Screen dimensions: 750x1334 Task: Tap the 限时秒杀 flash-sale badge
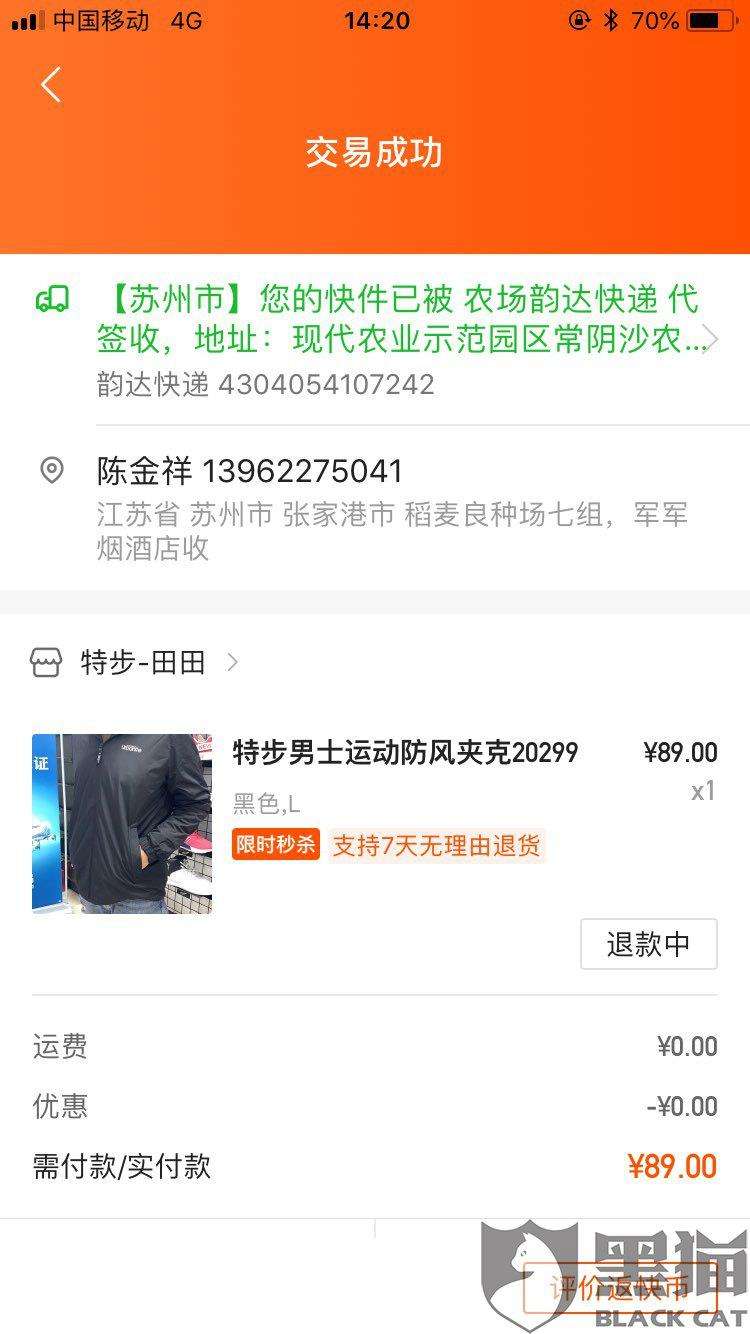[274, 846]
